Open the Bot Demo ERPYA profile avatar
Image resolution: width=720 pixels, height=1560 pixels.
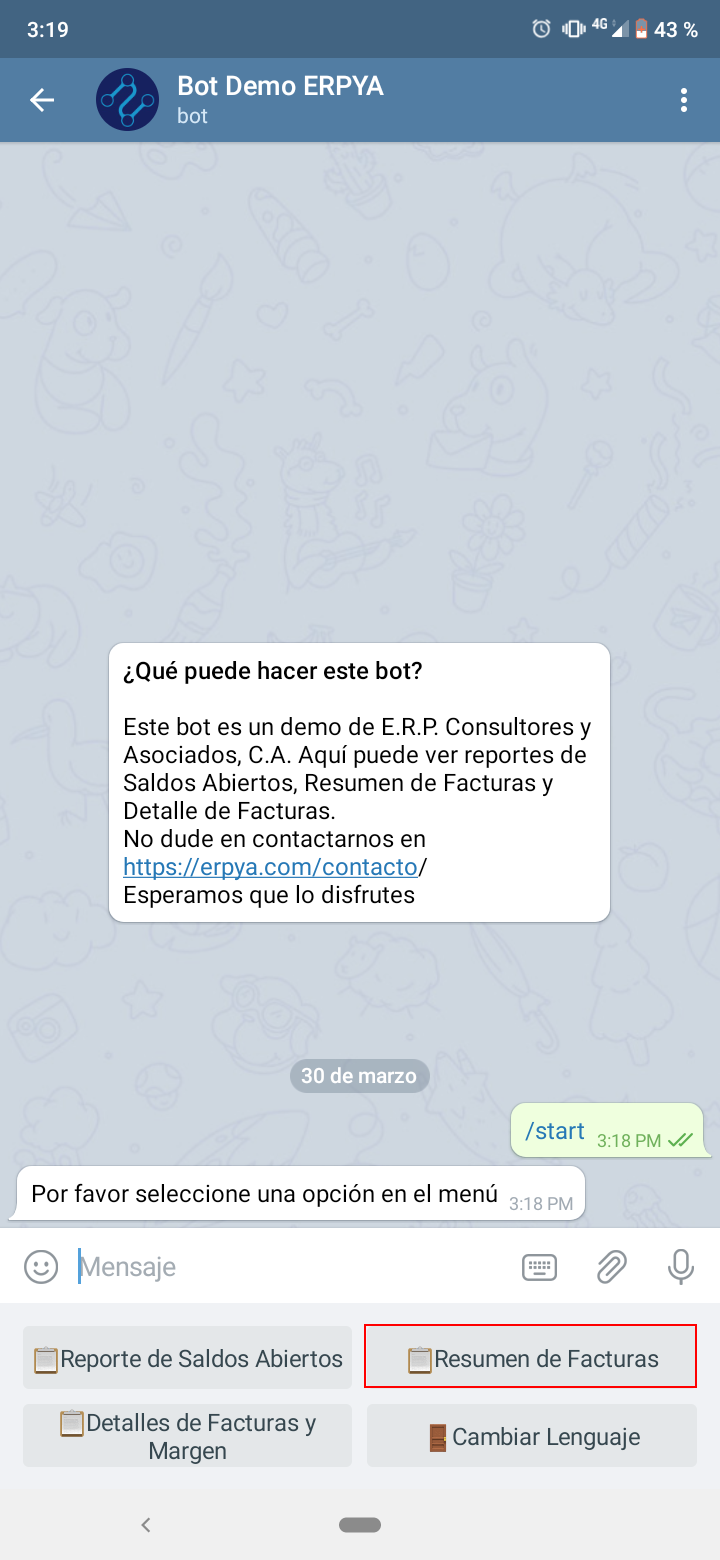pyautogui.click(x=126, y=99)
